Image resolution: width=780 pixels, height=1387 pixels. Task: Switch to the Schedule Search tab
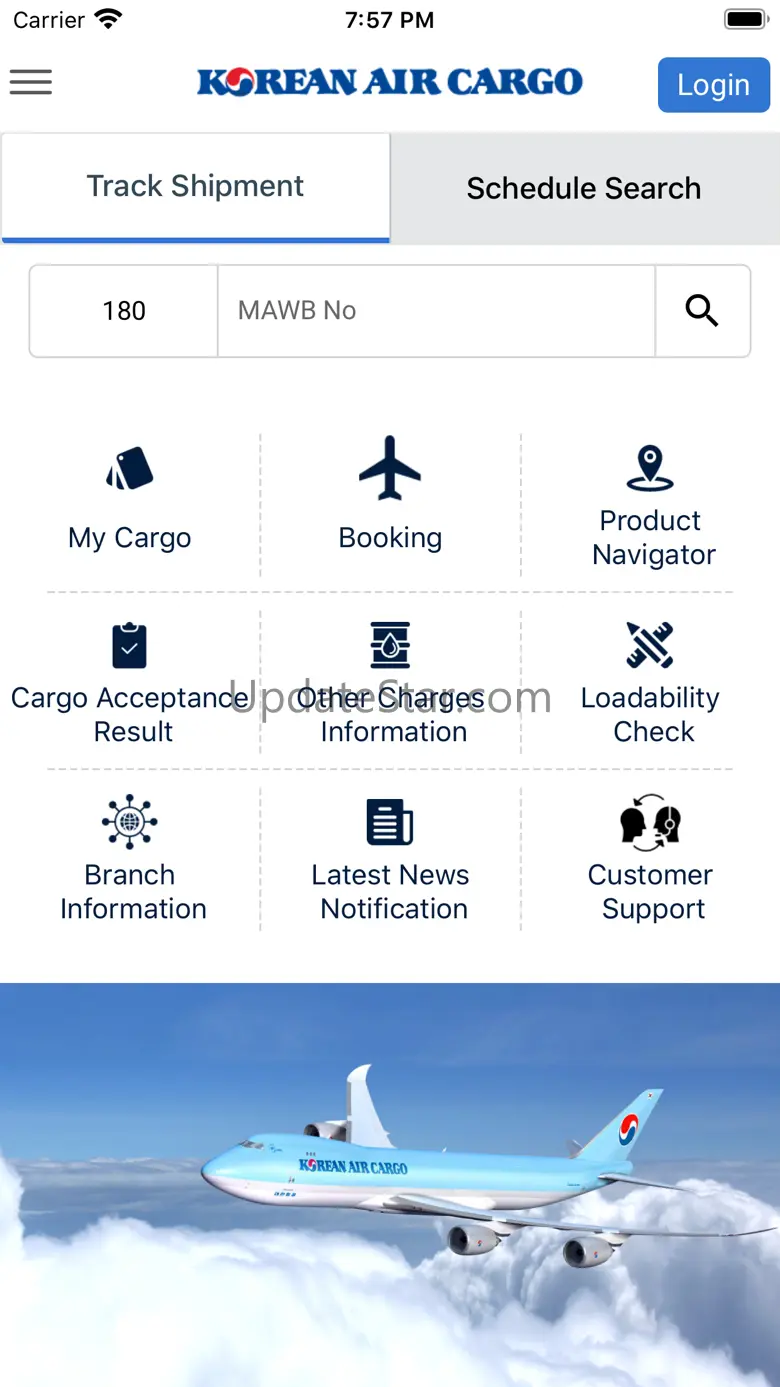(x=584, y=188)
